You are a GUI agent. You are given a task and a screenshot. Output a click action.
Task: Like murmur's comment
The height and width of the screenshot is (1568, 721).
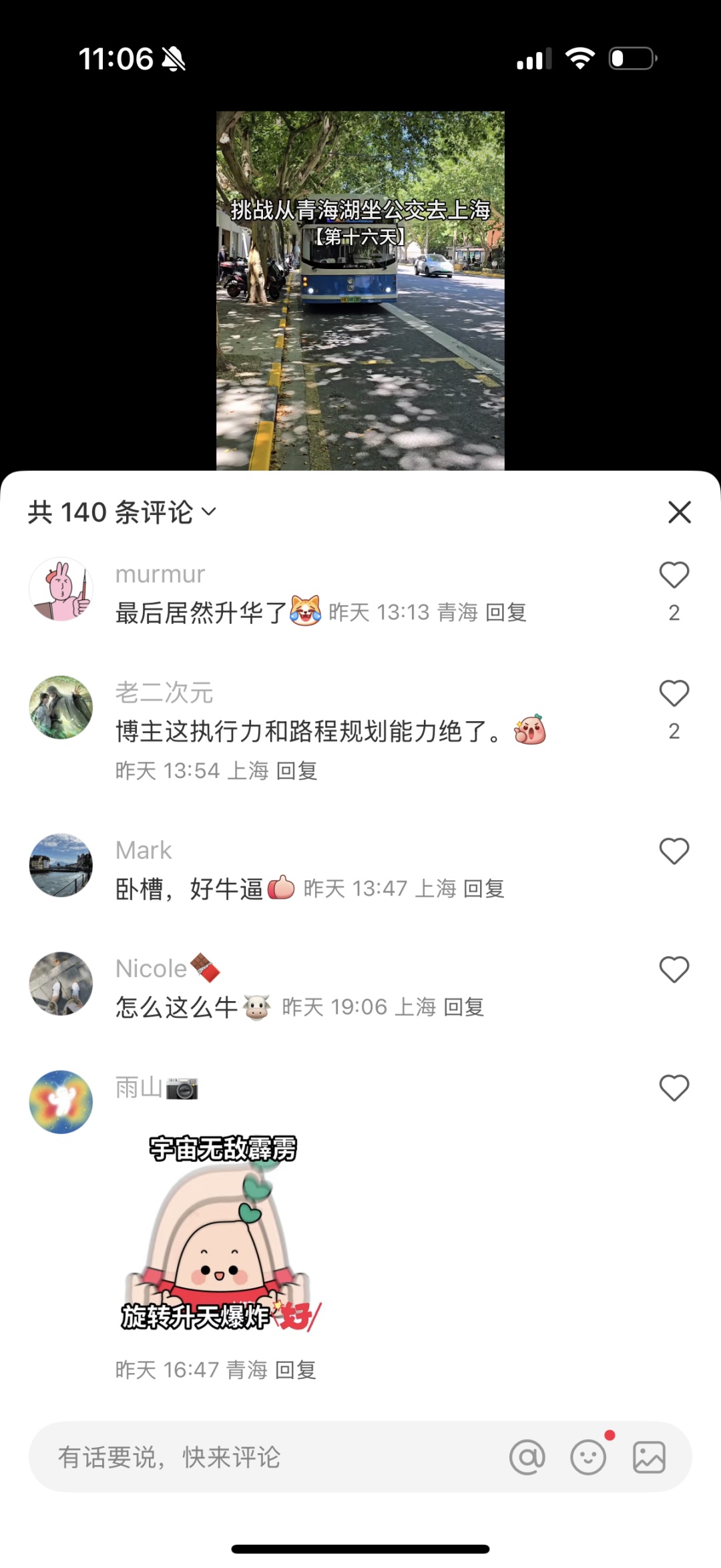(674, 575)
